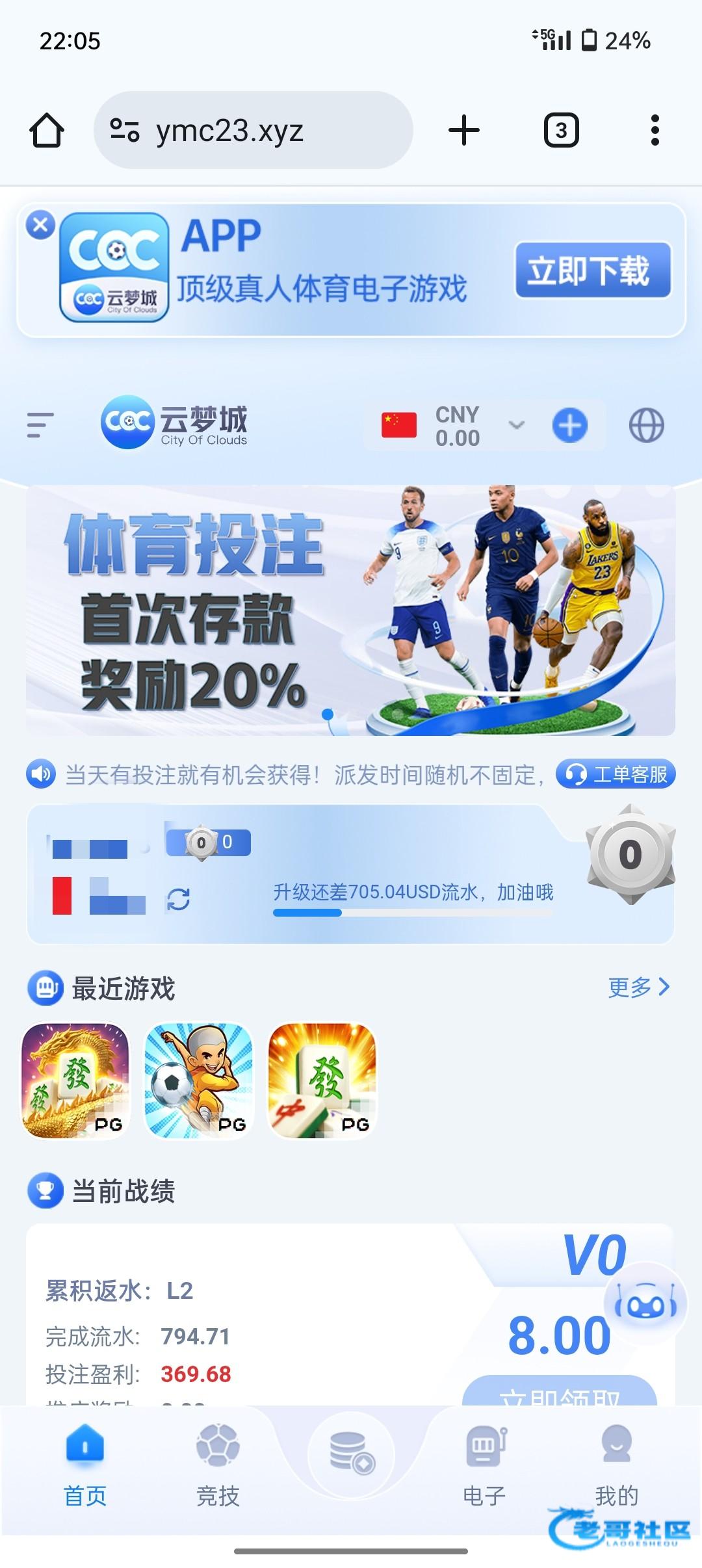Open a new browser tab

point(464,131)
